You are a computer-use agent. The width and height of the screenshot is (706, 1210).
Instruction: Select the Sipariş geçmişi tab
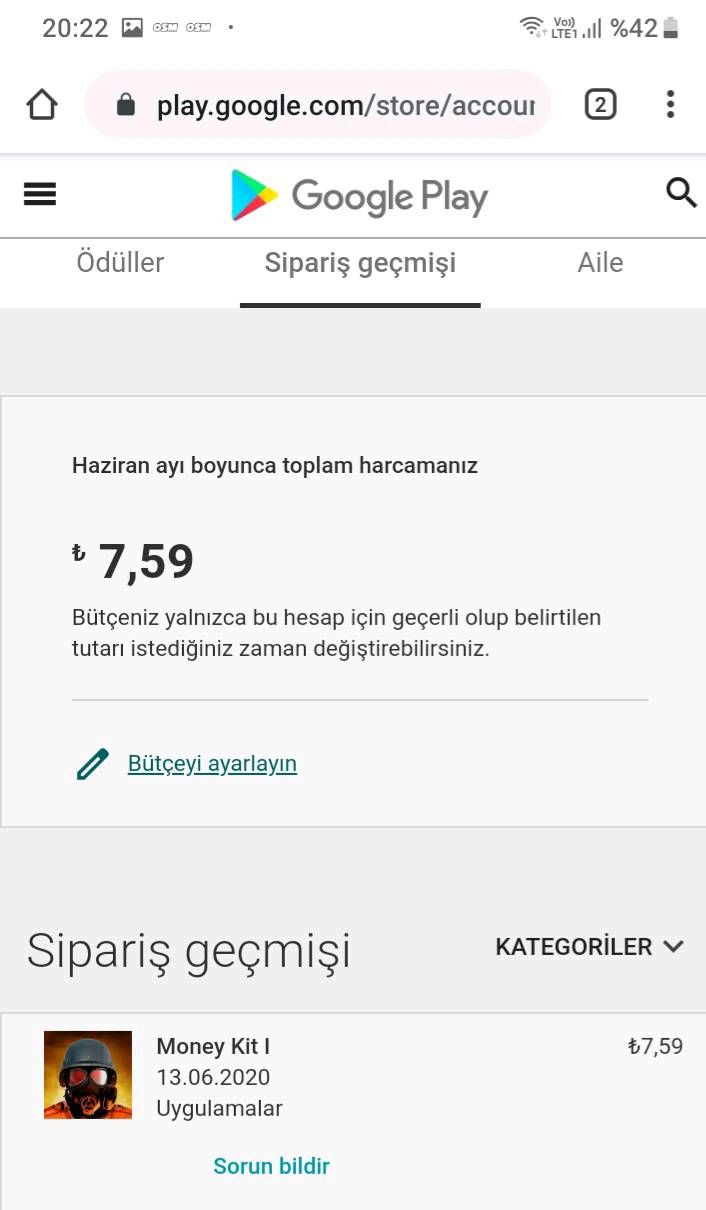tap(360, 263)
